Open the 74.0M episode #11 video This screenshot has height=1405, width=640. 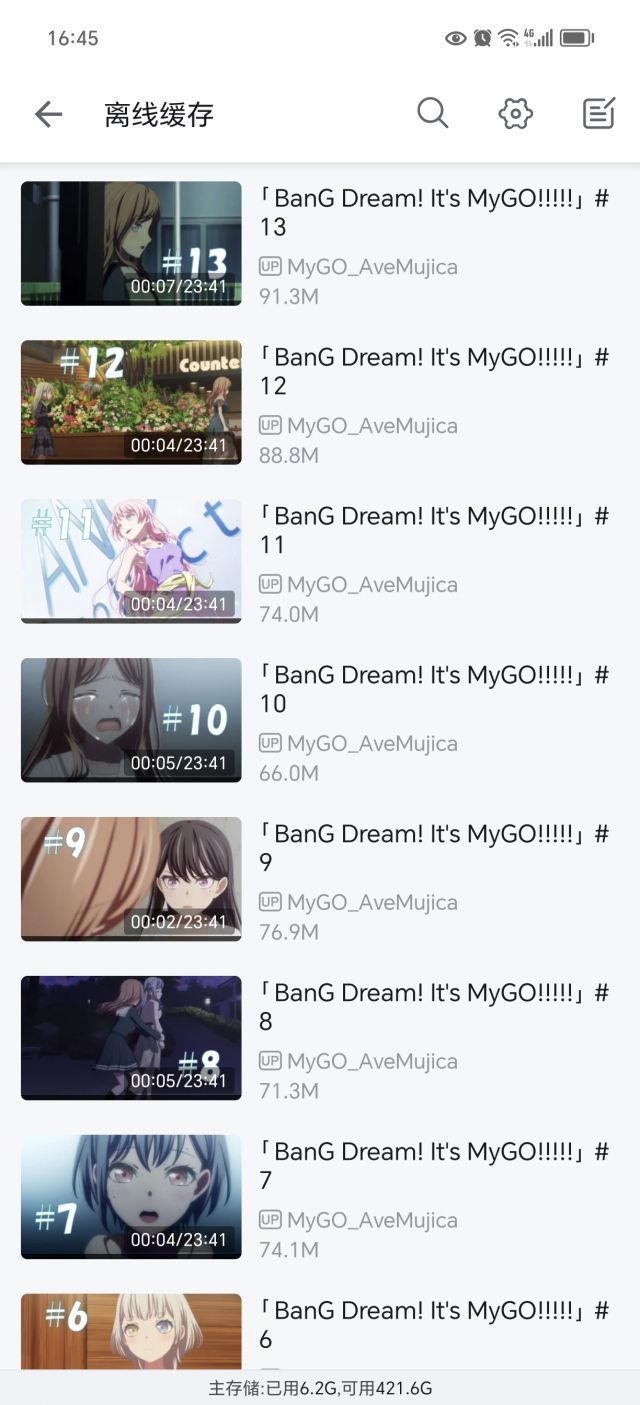pos(131,561)
